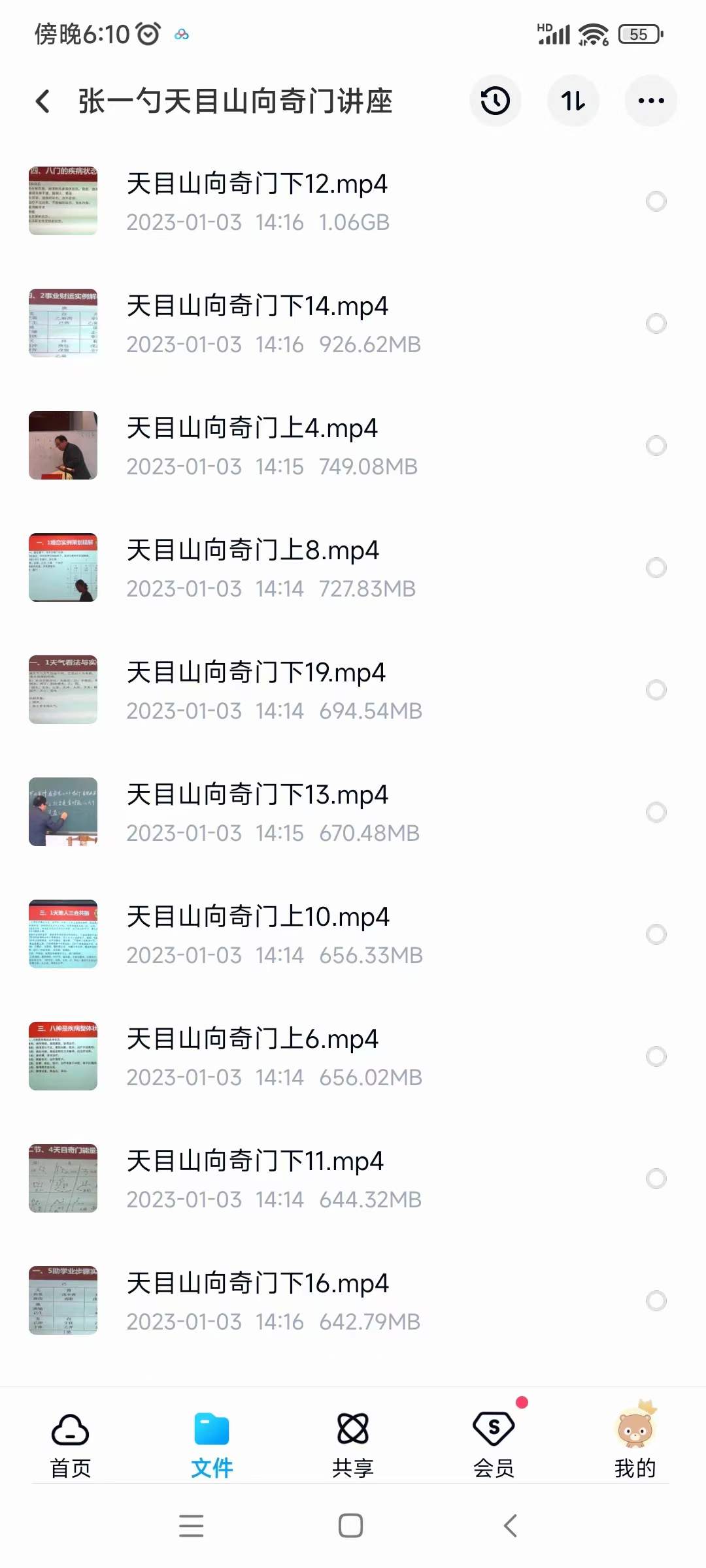
Task: Open the transfer history clock icon
Action: tap(496, 101)
